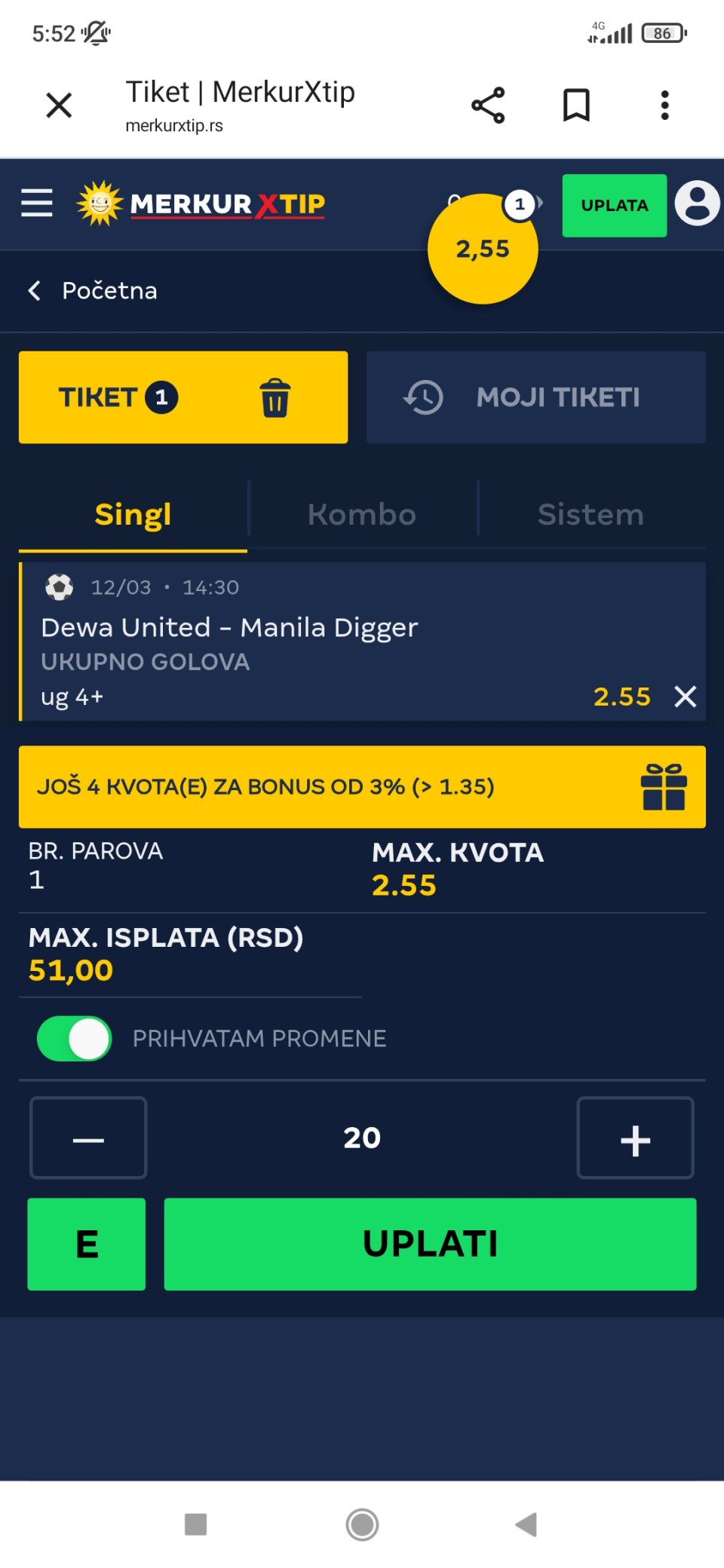
Task: Tap the green E button
Action: click(x=87, y=1244)
